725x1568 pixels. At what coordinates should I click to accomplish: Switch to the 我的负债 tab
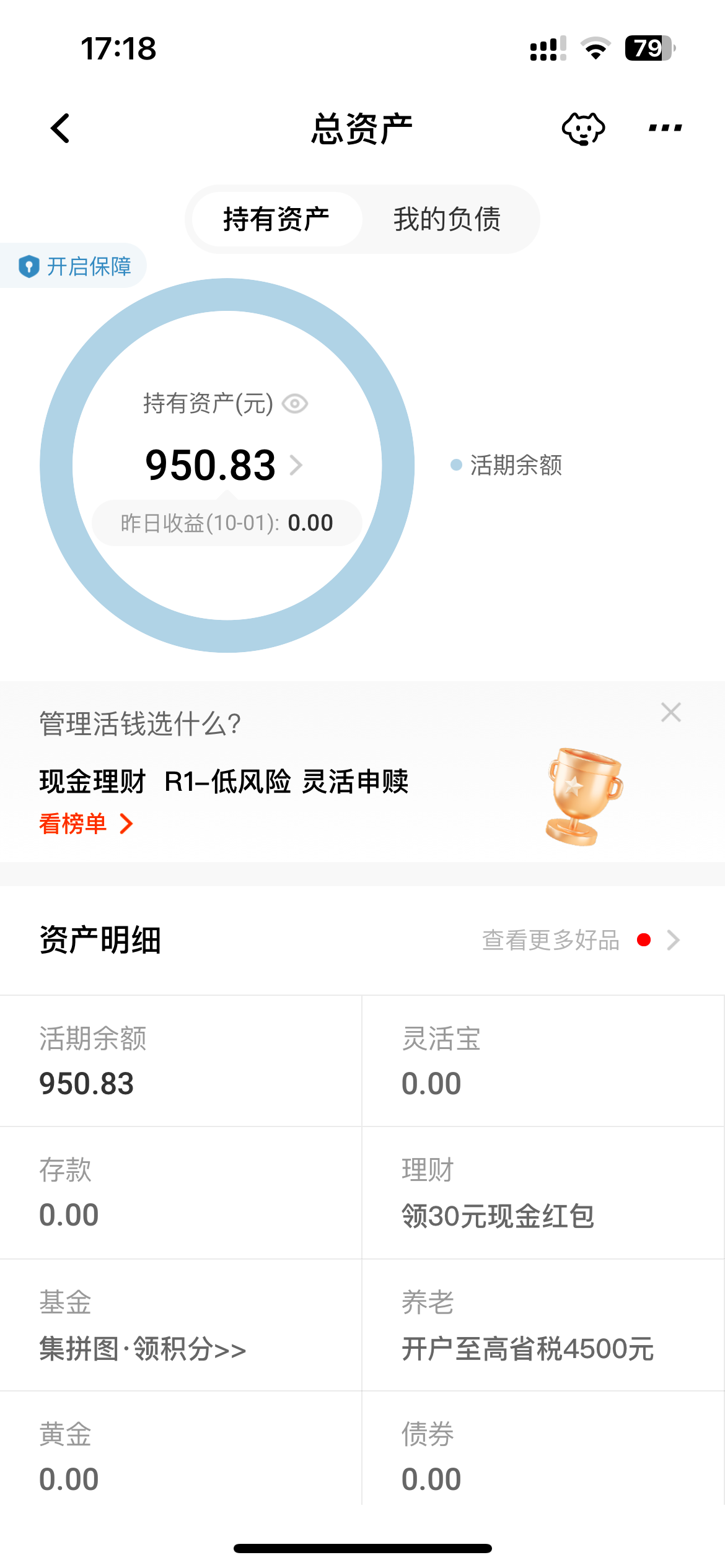pos(447,219)
